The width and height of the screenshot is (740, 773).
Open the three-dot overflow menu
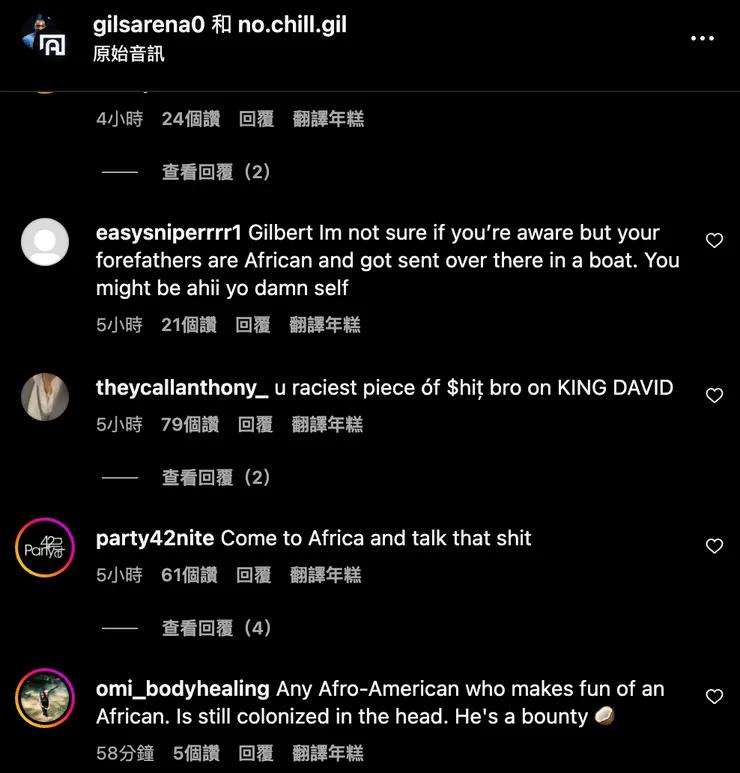coord(702,38)
